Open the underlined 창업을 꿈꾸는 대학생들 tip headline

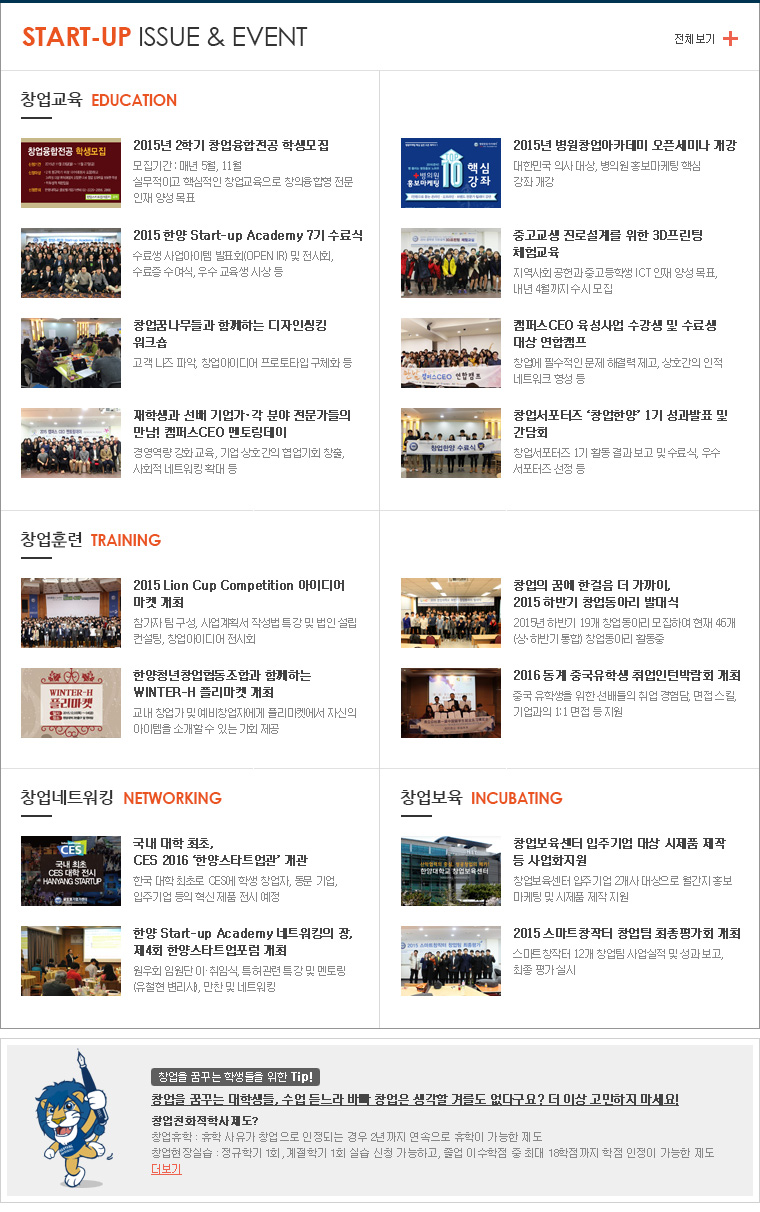click(414, 1099)
